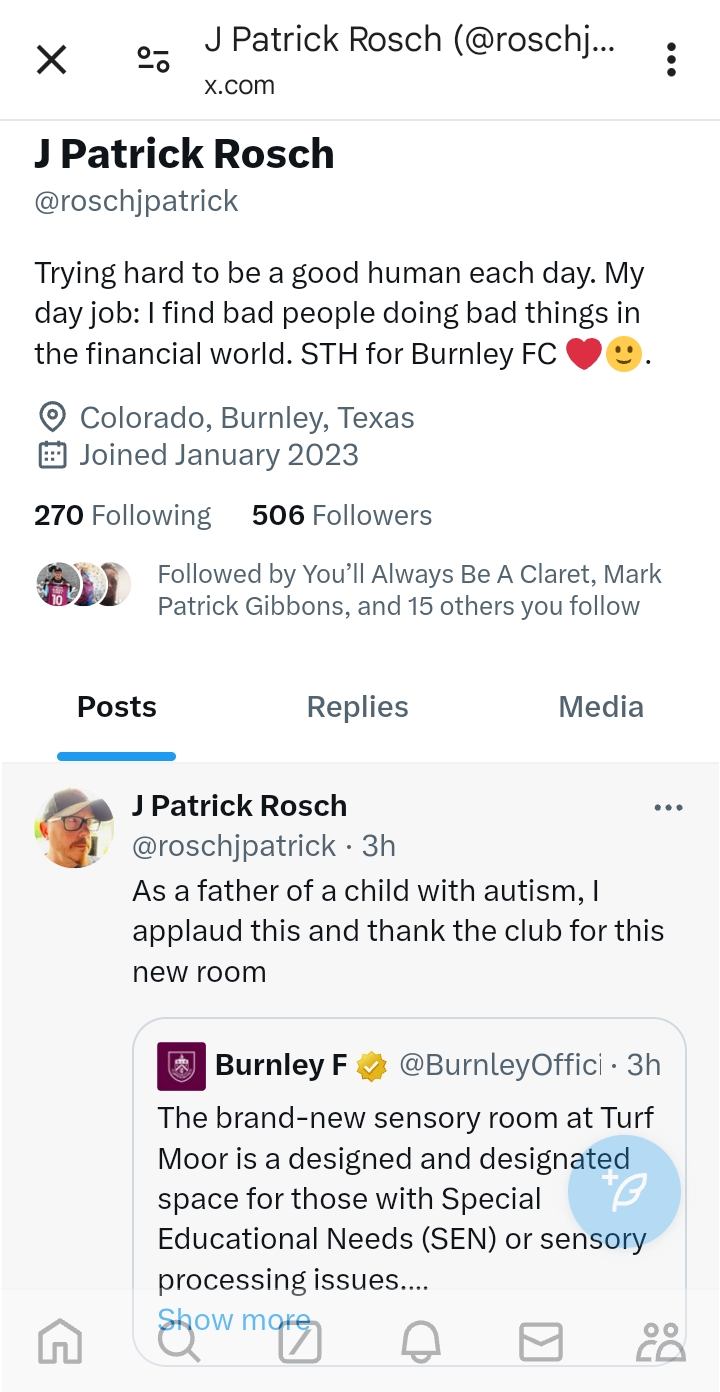
Task: Open the browser overflow menu
Action: (671, 60)
